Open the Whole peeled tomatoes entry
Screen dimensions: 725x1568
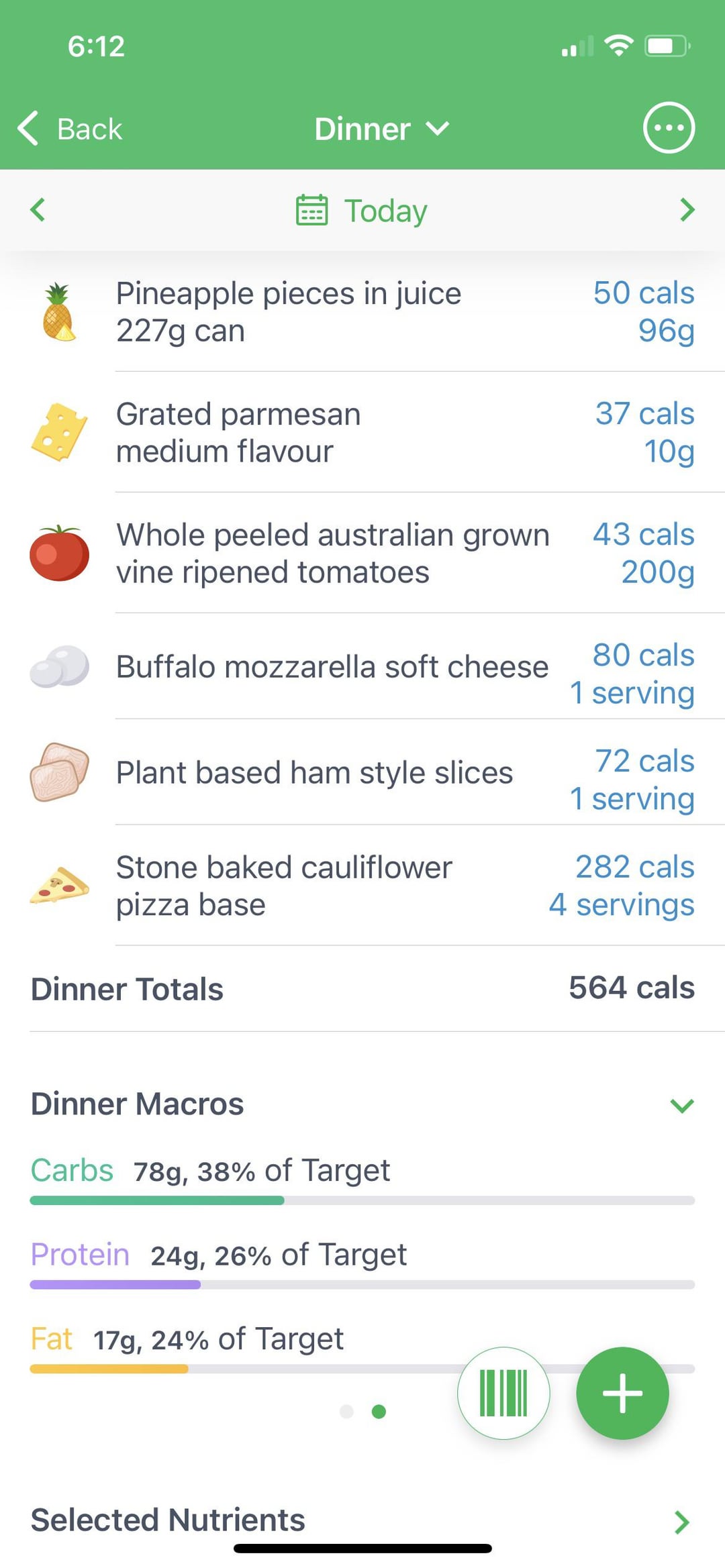(x=362, y=553)
